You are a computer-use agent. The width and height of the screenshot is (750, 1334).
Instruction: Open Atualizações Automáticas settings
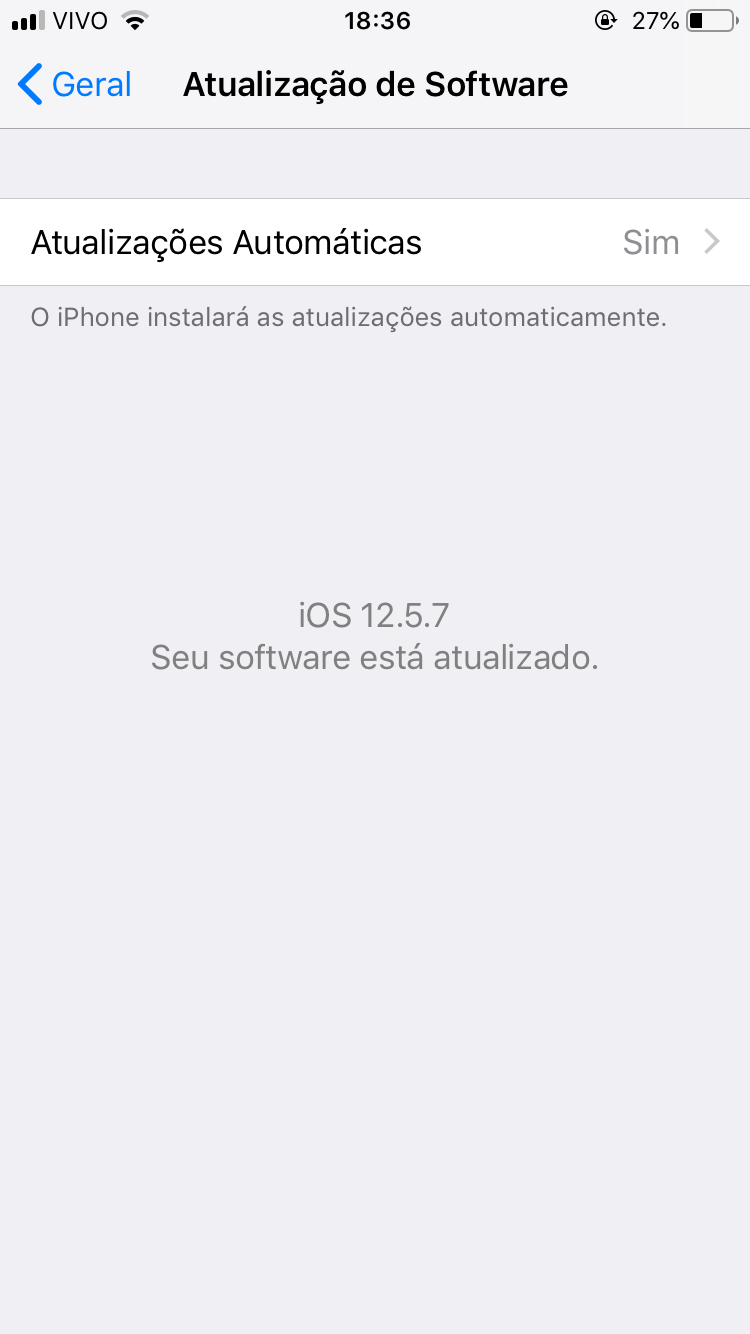pyautogui.click(x=375, y=242)
